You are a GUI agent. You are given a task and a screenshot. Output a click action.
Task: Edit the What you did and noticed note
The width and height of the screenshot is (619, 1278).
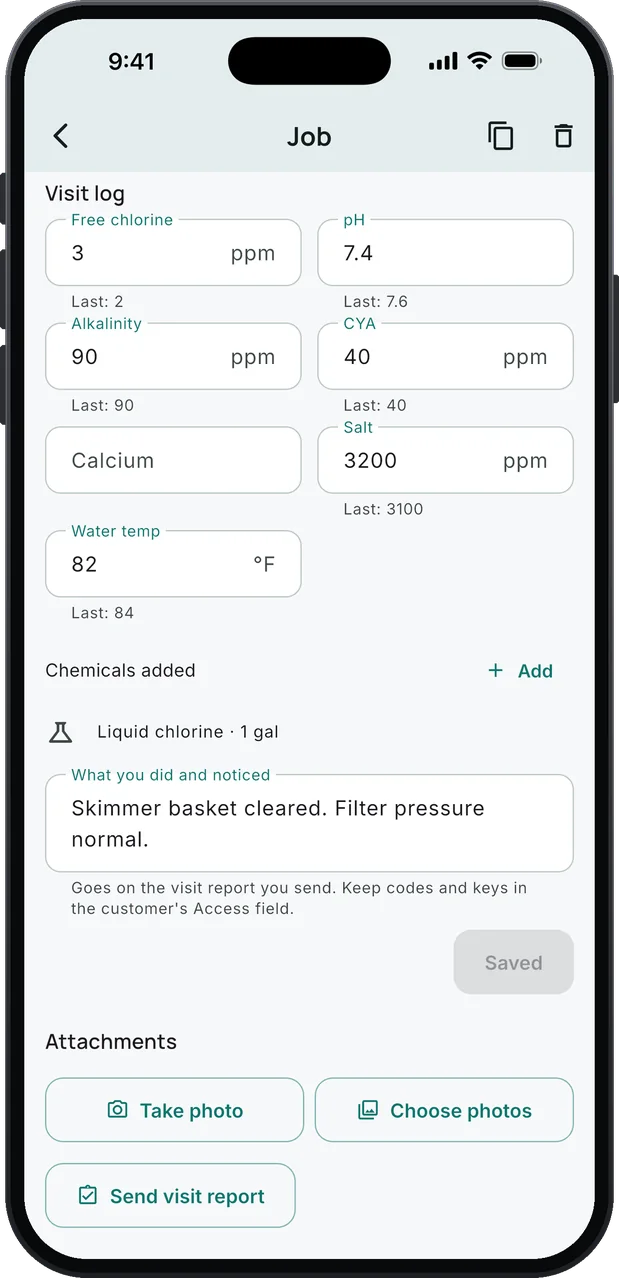pos(309,823)
